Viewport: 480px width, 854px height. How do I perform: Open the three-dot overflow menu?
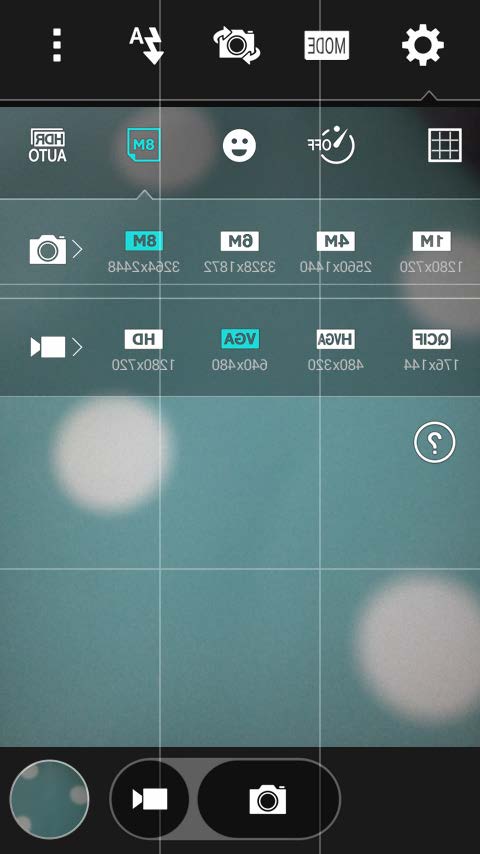click(57, 45)
